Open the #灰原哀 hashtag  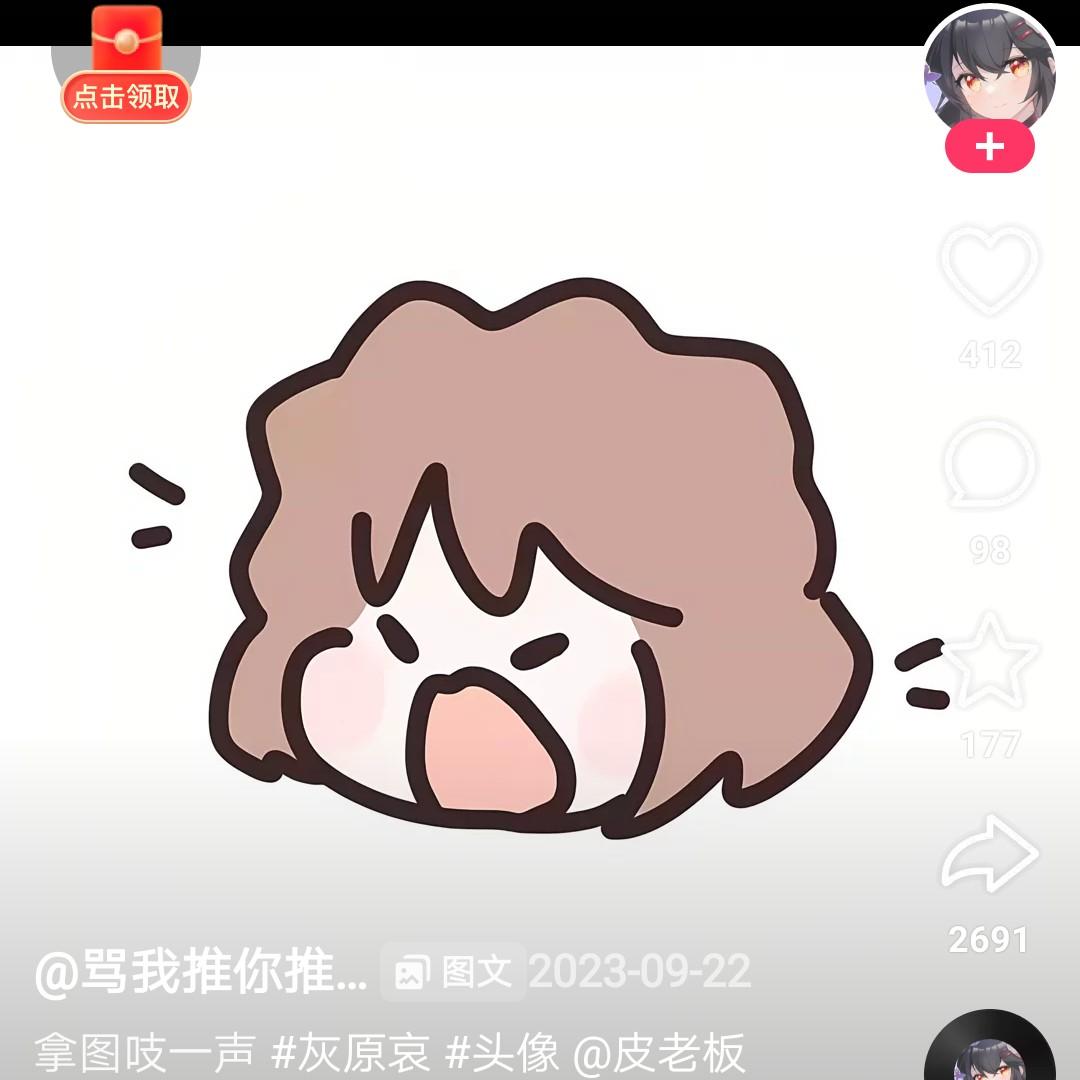pos(351,1053)
